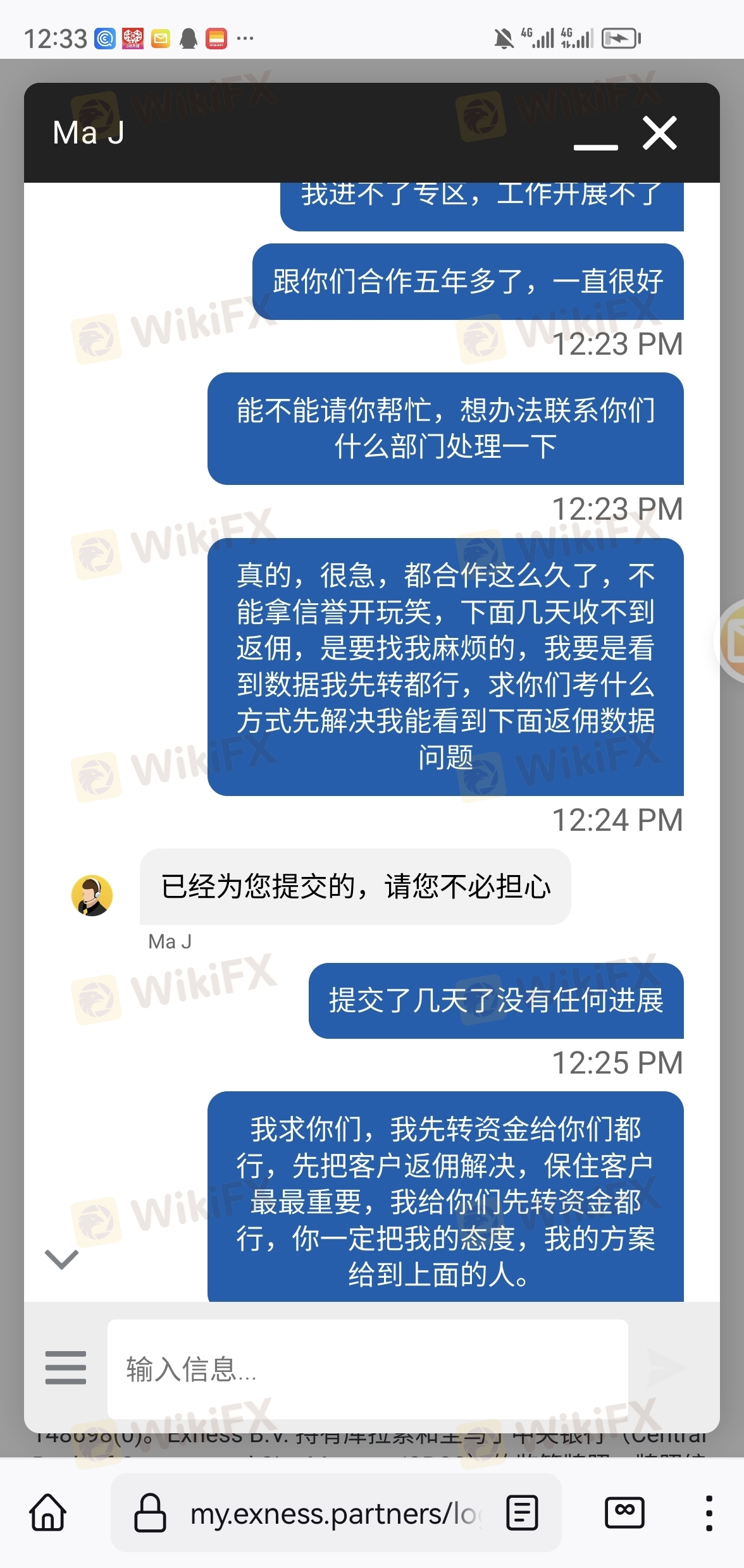Tap the message input field
This screenshot has width=744, height=1568.
(367, 1369)
